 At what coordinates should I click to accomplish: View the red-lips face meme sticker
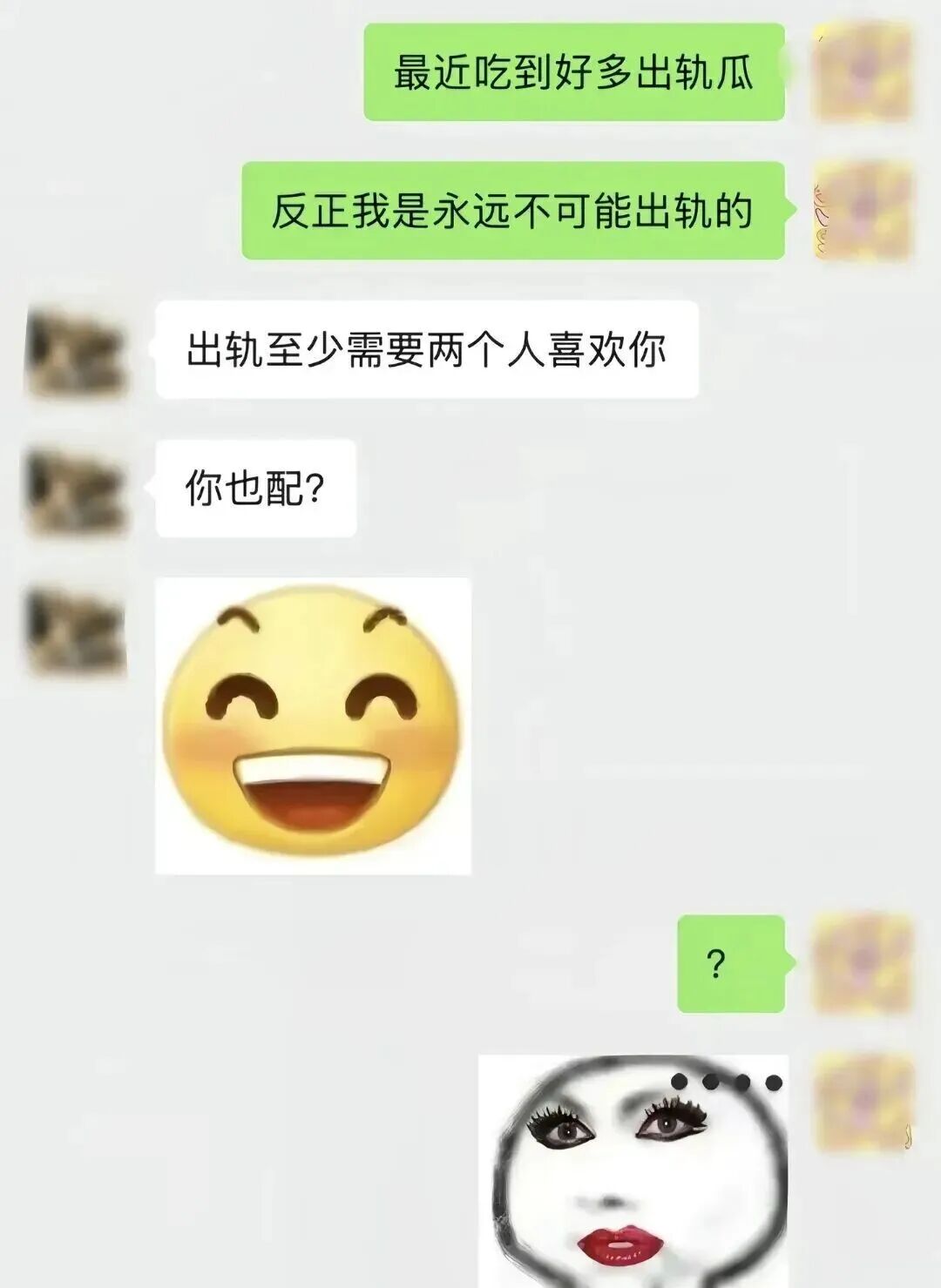pyautogui.click(x=633, y=1170)
